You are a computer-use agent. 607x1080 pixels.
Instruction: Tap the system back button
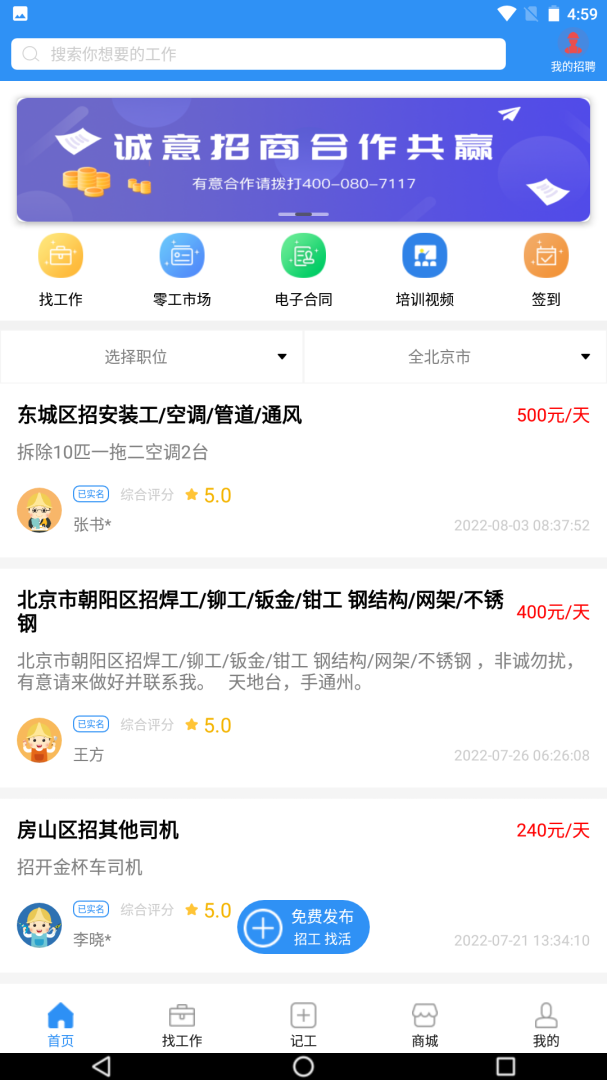[x=101, y=1066]
